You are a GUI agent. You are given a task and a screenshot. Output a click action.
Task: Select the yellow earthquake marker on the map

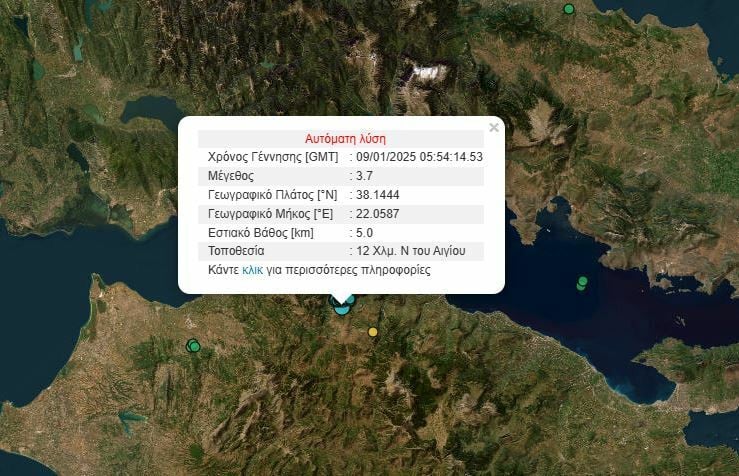(x=373, y=332)
